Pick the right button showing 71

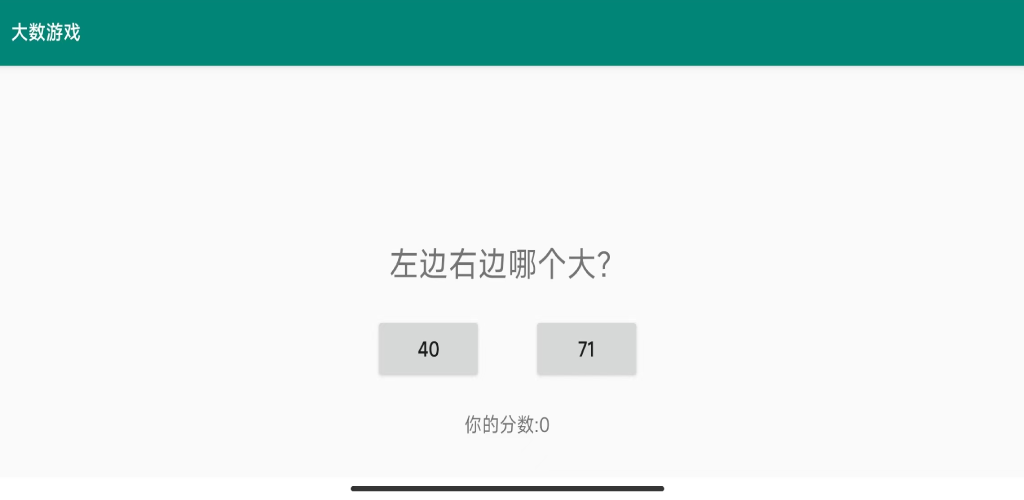pyautogui.click(x=586, y=349)
